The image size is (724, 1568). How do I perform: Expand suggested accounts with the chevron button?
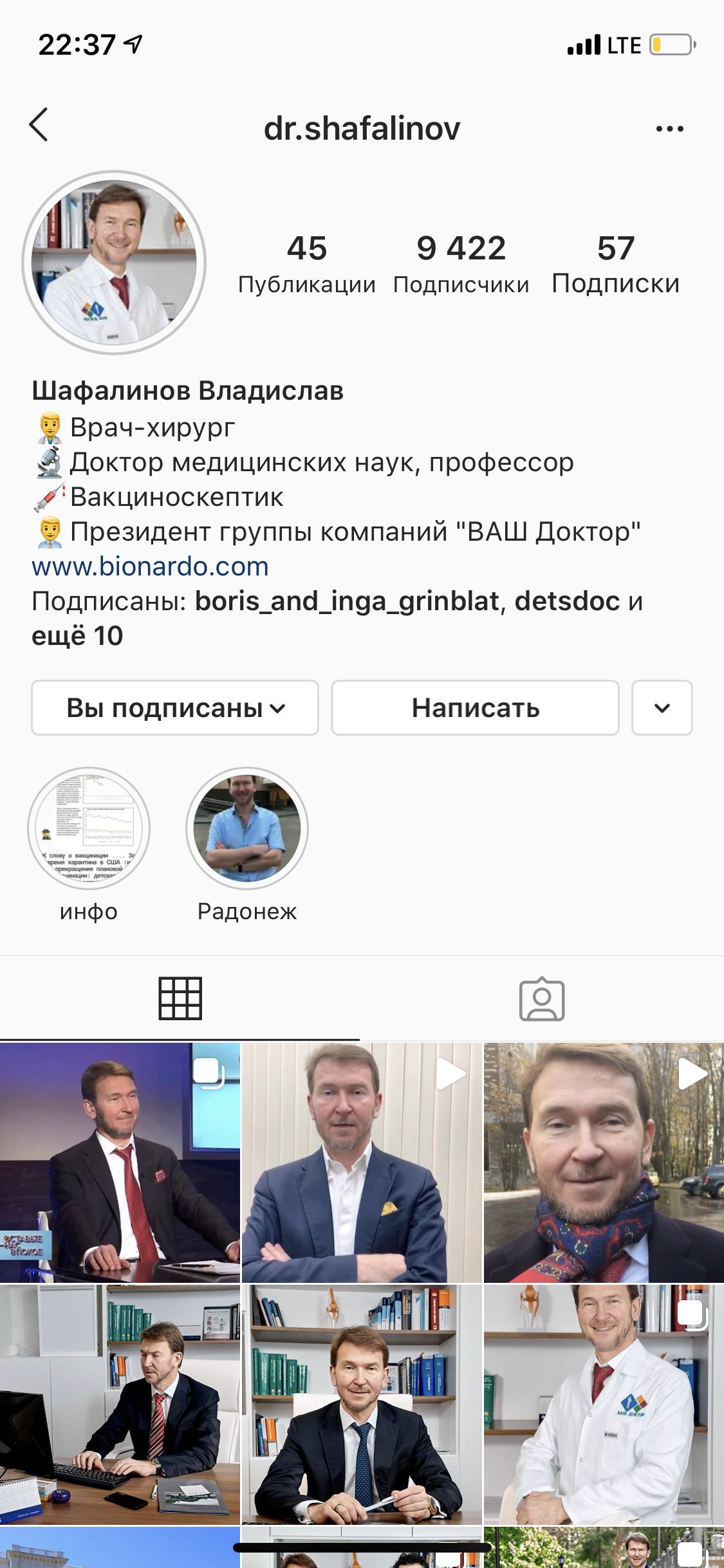point(662,708)
